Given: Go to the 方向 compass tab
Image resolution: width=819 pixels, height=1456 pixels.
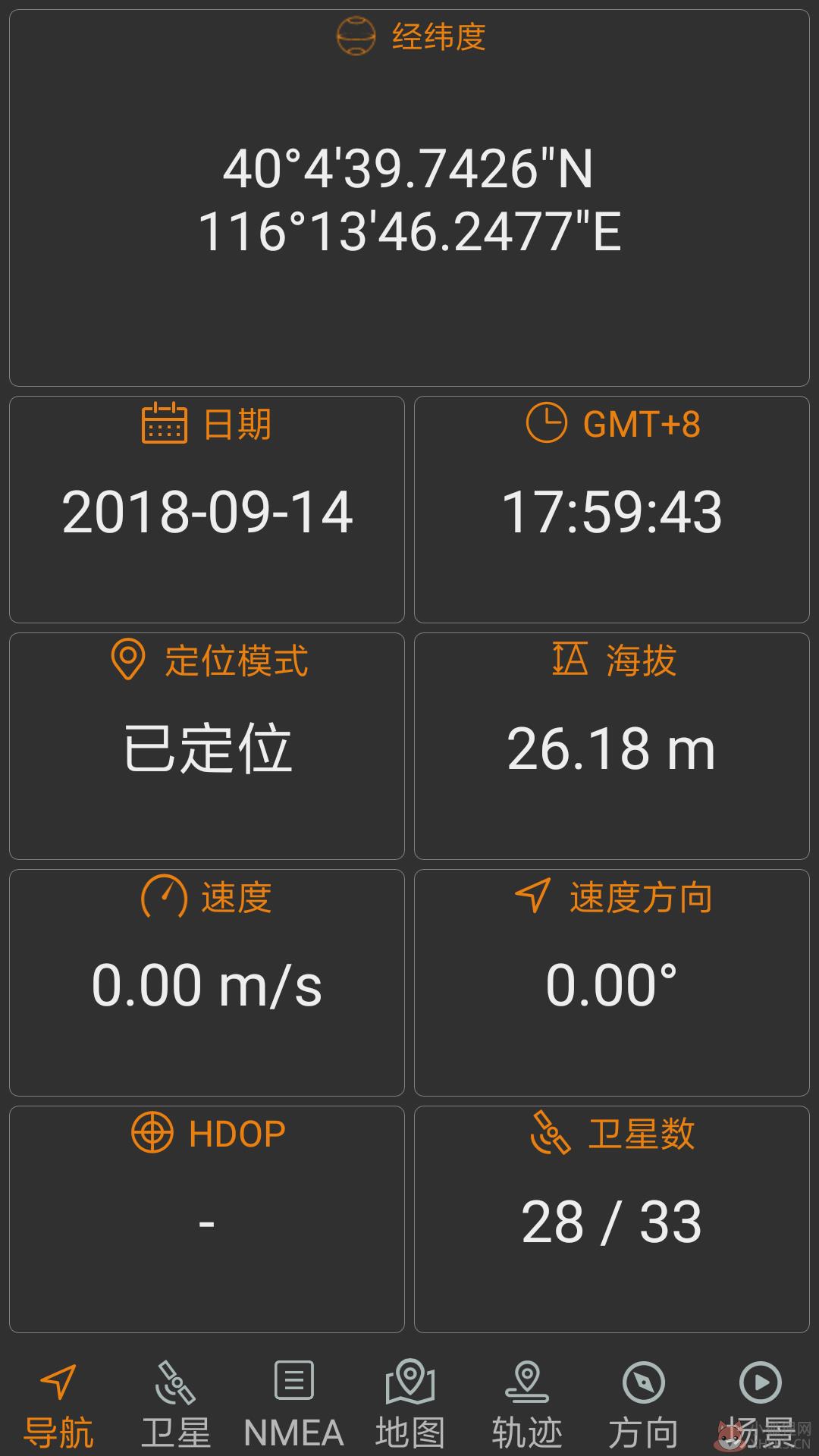Looking at the screenshot, I should 643,1404.
